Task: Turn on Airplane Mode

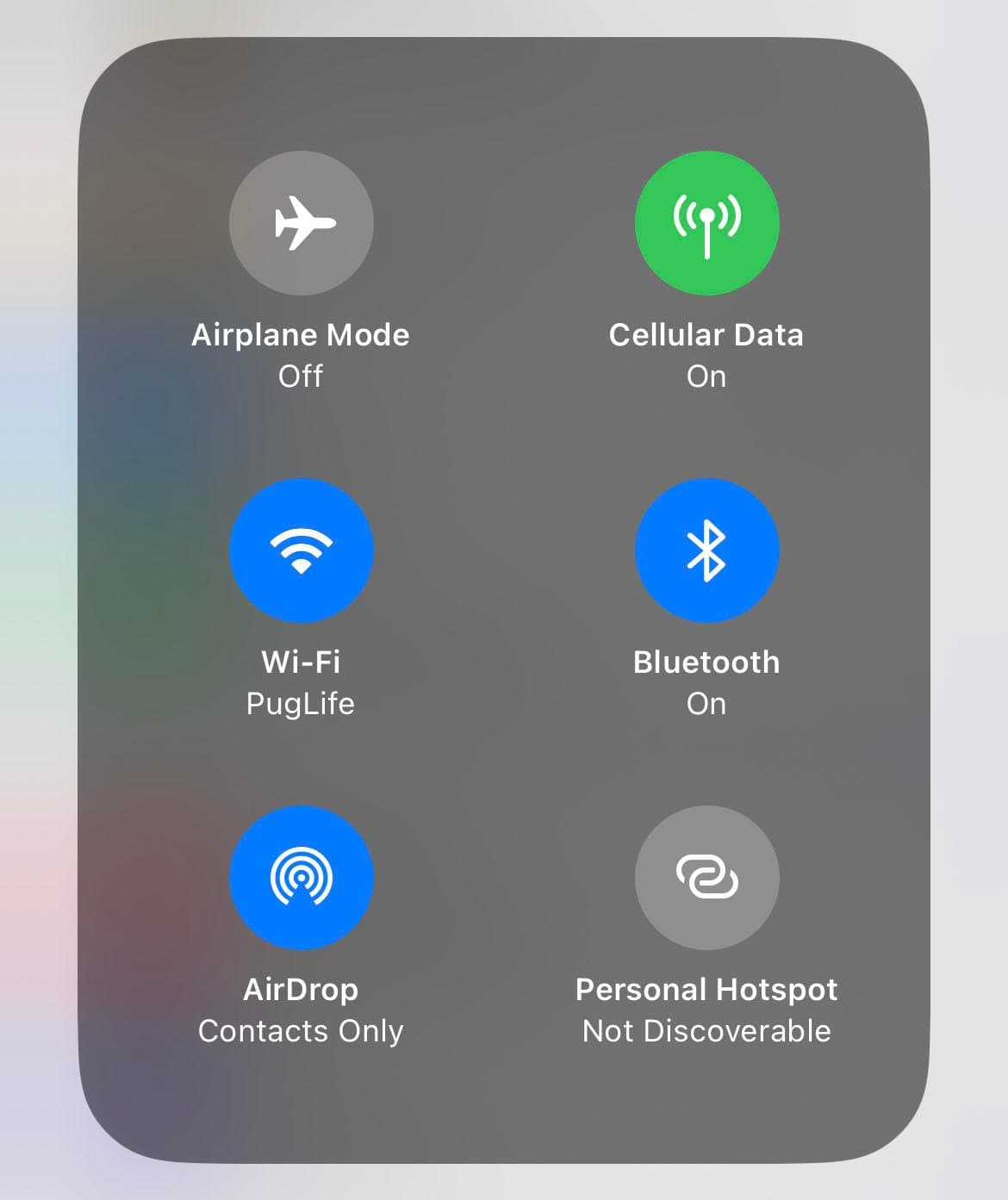Action: pos(301,223)
